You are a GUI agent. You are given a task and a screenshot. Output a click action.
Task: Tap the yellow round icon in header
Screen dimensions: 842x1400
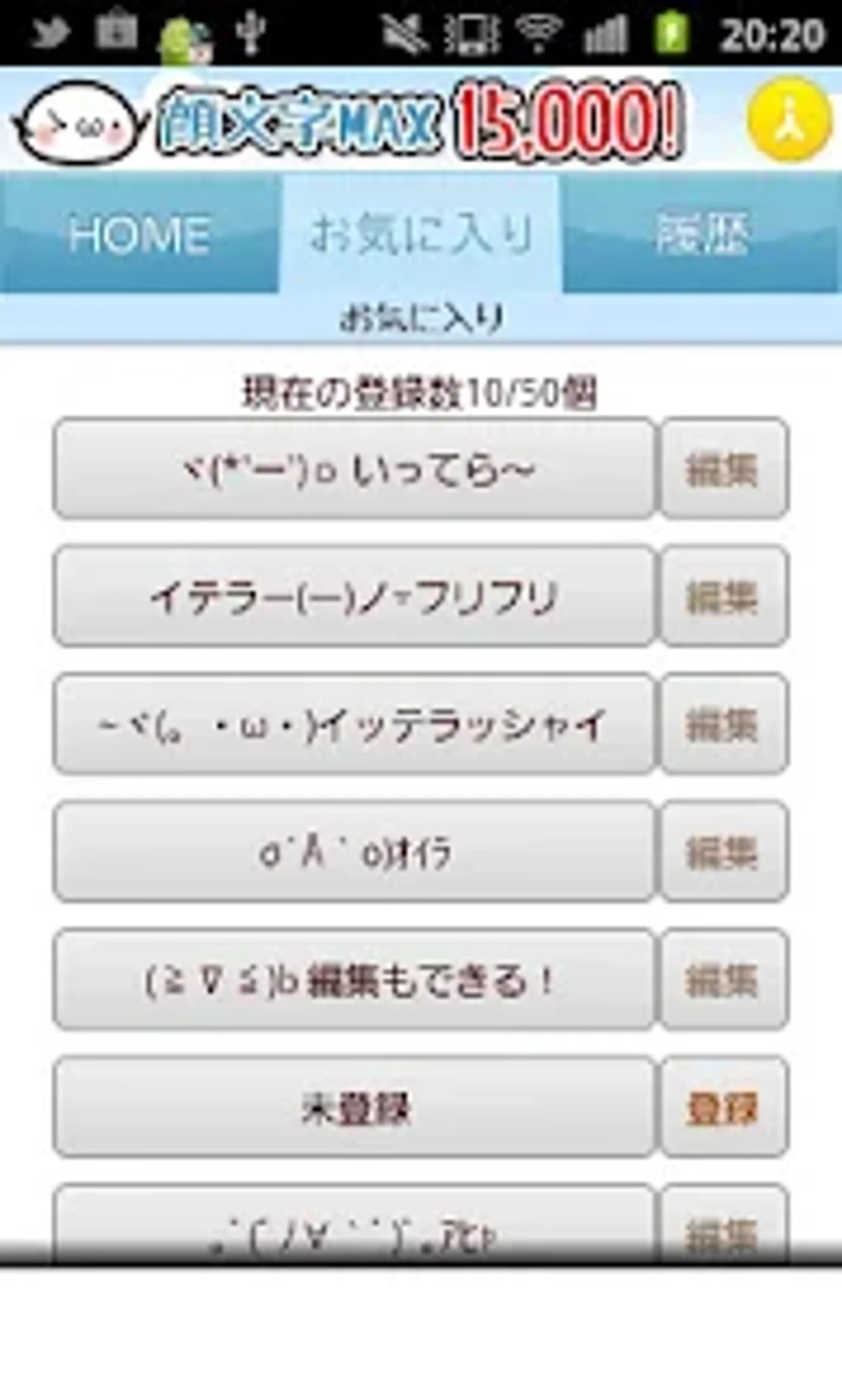[x=789, y=120]
